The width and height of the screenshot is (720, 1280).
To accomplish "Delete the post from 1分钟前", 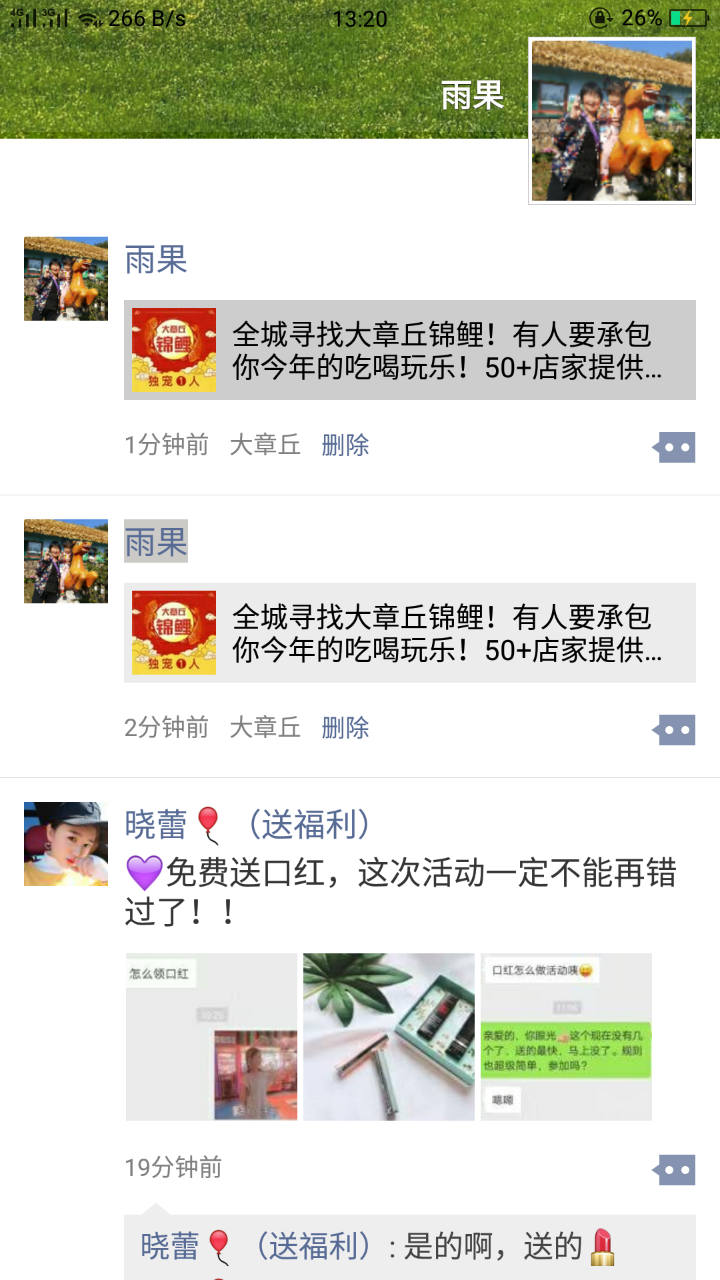I will tap(345, 445).
